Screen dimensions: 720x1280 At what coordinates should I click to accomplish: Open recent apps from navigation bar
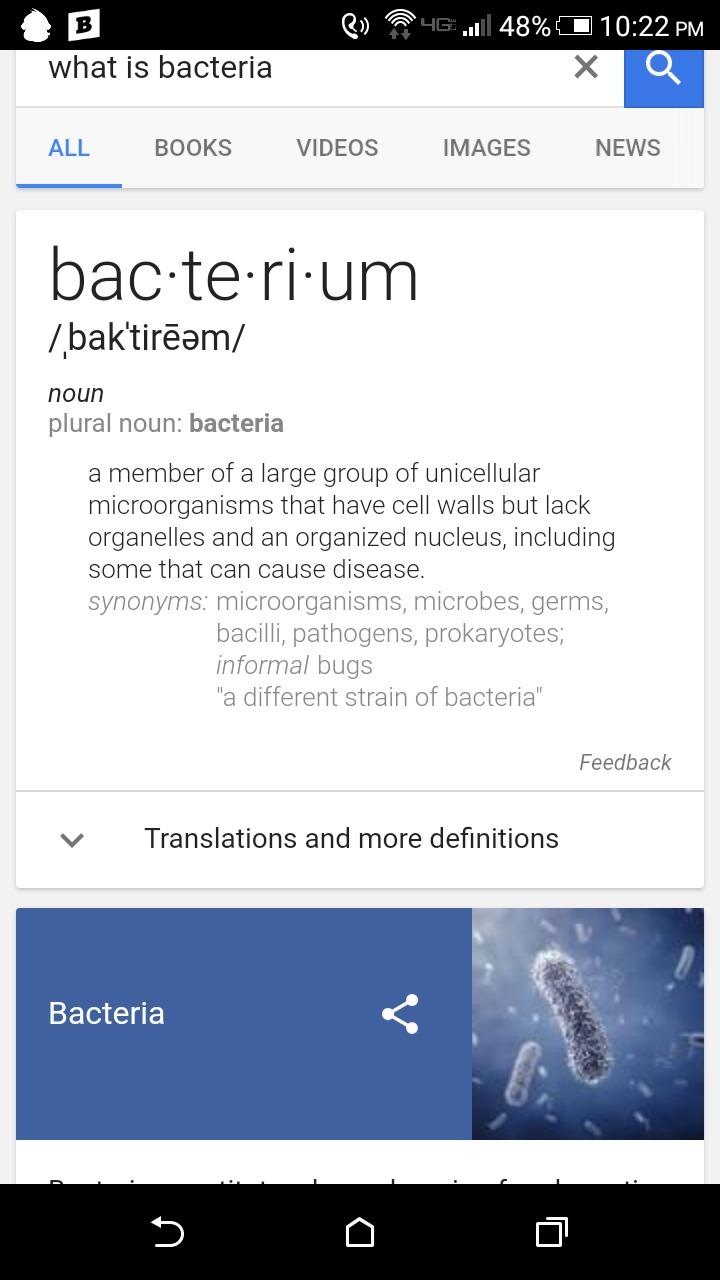click(x=551, y=1233)
